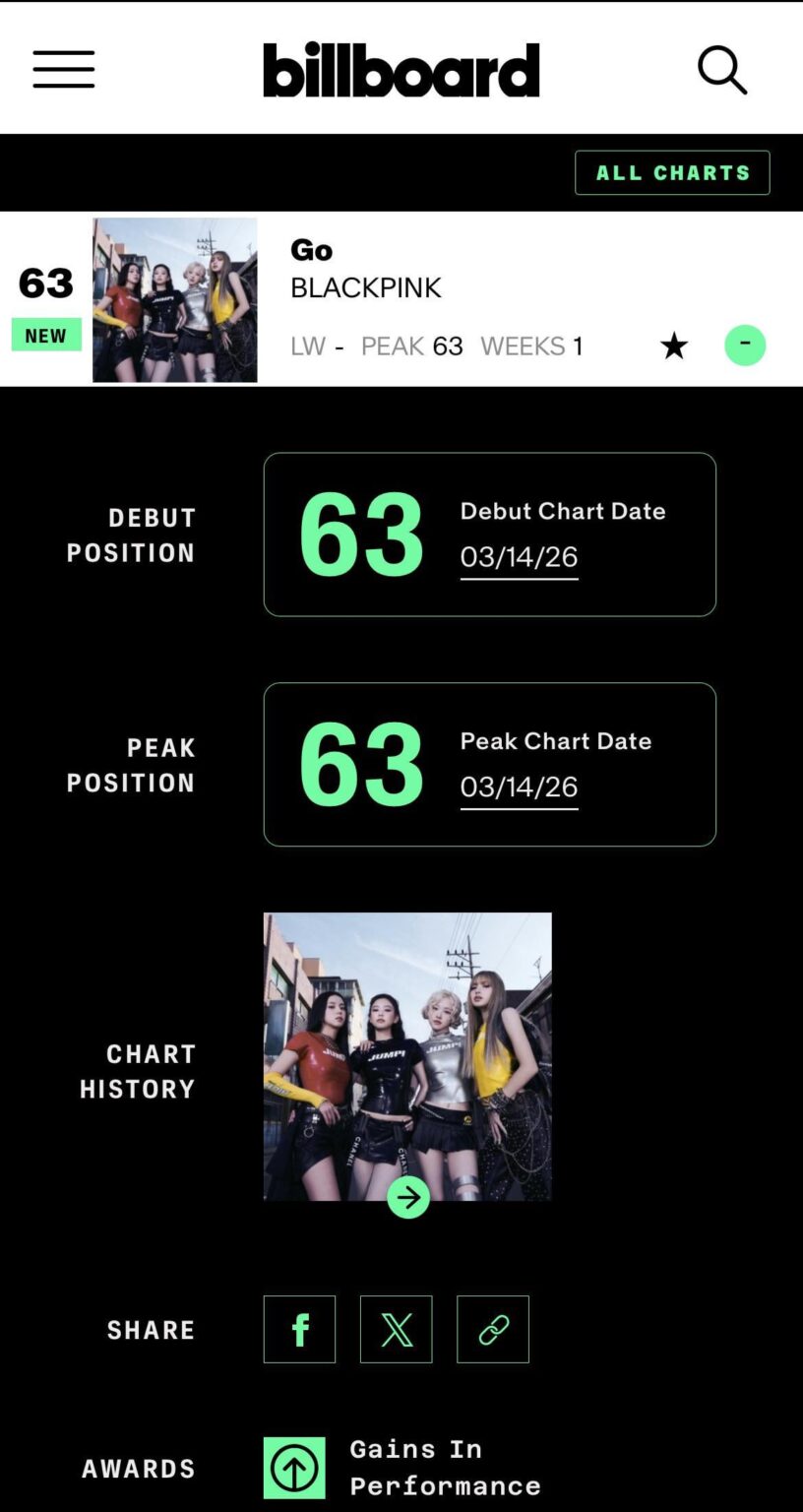Open the Peak Chart Date 03/14/26 link
The height and width of the screenshot is (1512, 803).
point(519,787)
